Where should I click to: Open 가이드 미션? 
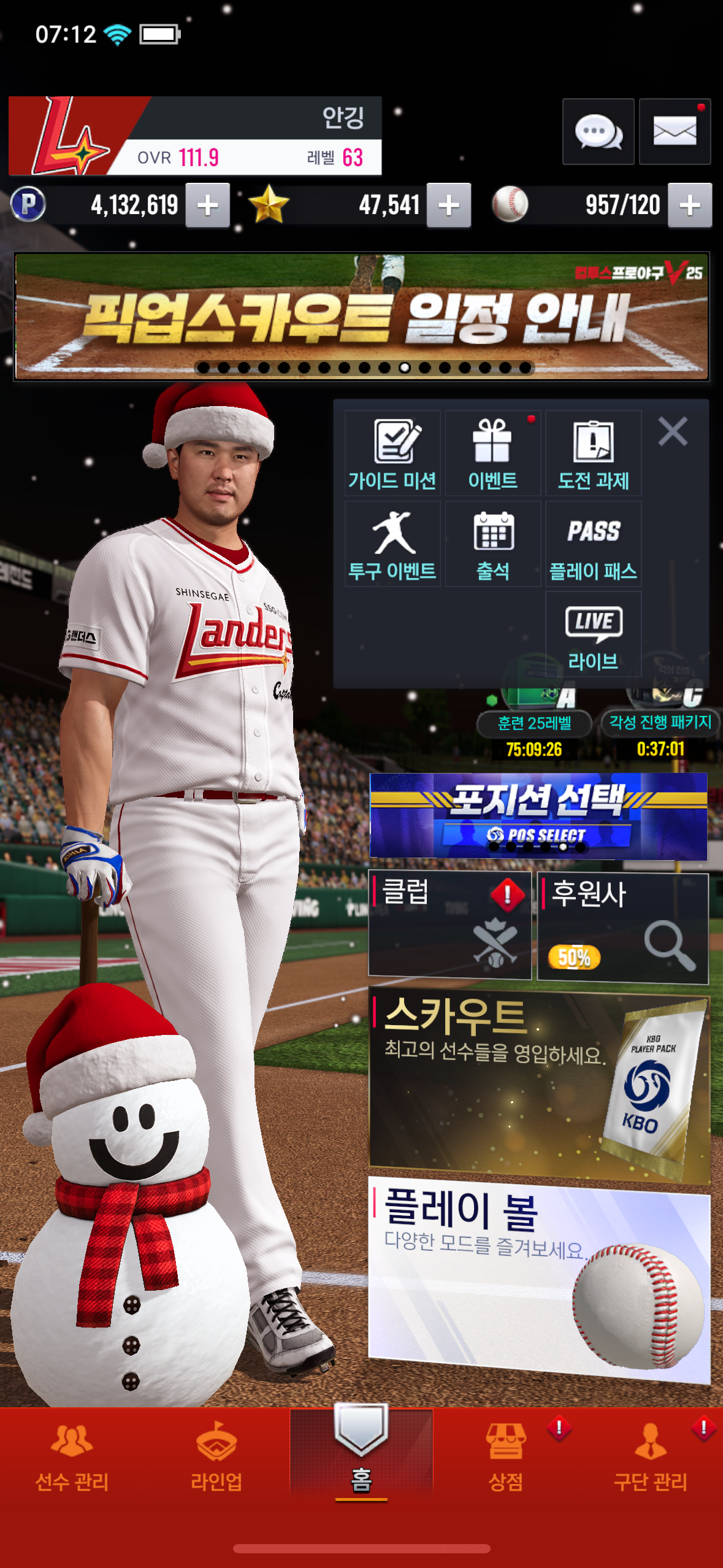point(392,453)
